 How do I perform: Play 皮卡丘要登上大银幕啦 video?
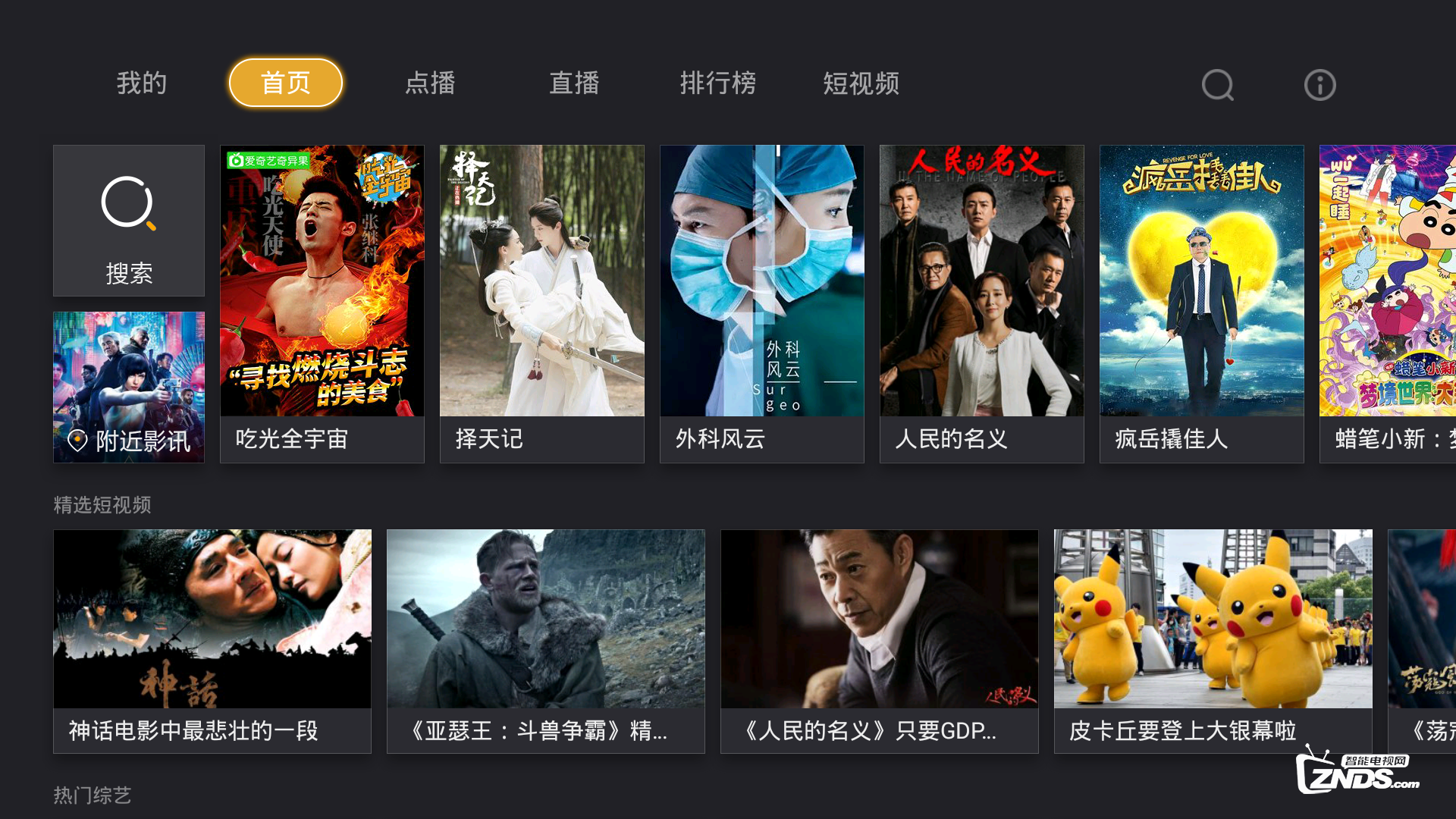click(1213, 641)
